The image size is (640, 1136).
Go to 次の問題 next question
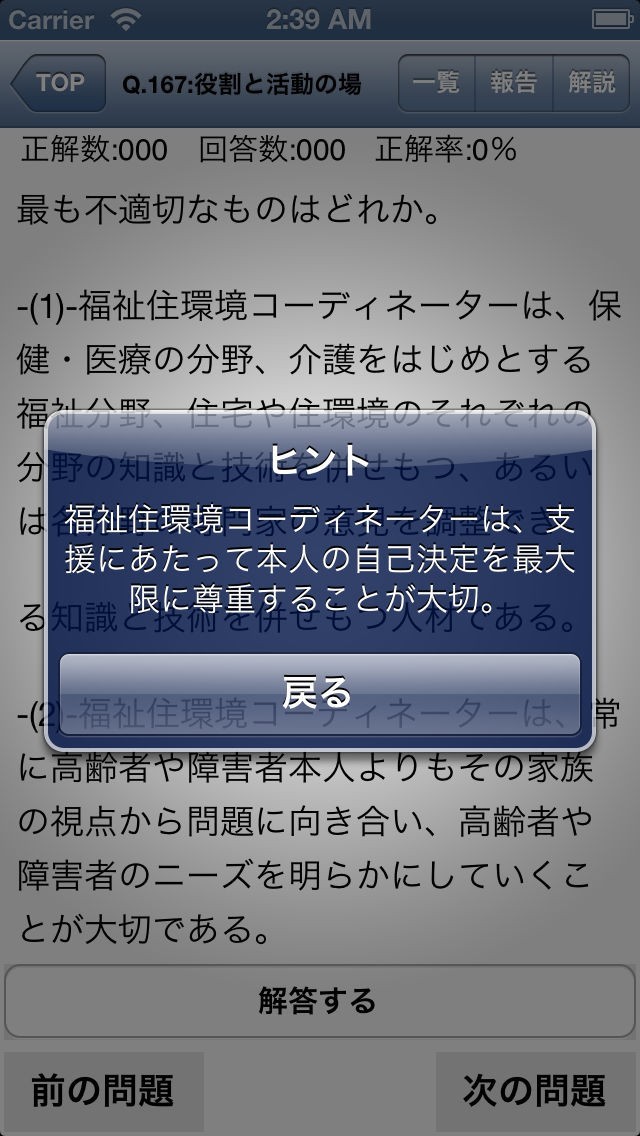point(535,1091)
